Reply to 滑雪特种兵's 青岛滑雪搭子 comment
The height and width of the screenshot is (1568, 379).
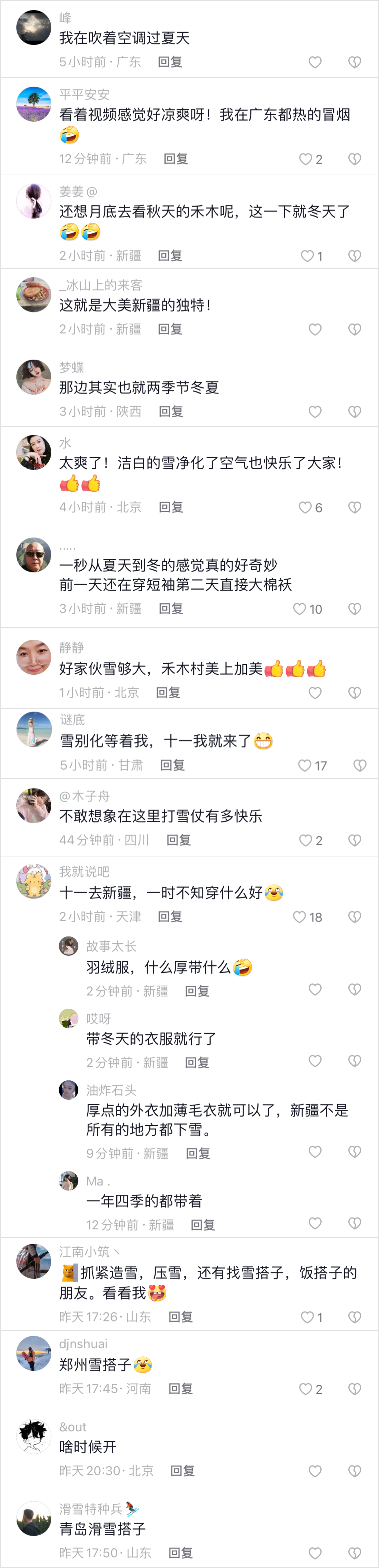click(x=180, y=1553)
